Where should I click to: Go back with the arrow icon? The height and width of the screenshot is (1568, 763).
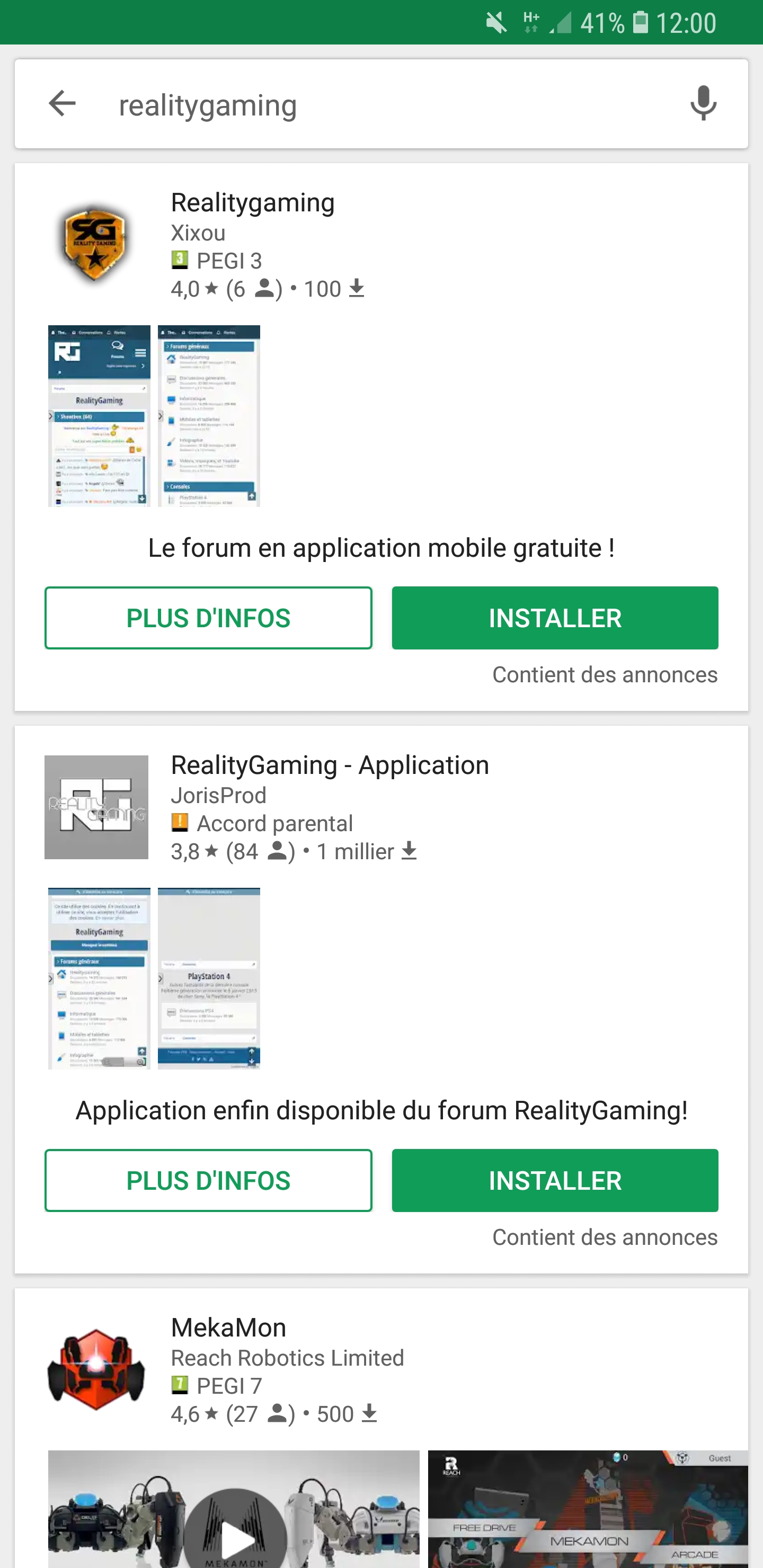(62, 103)
